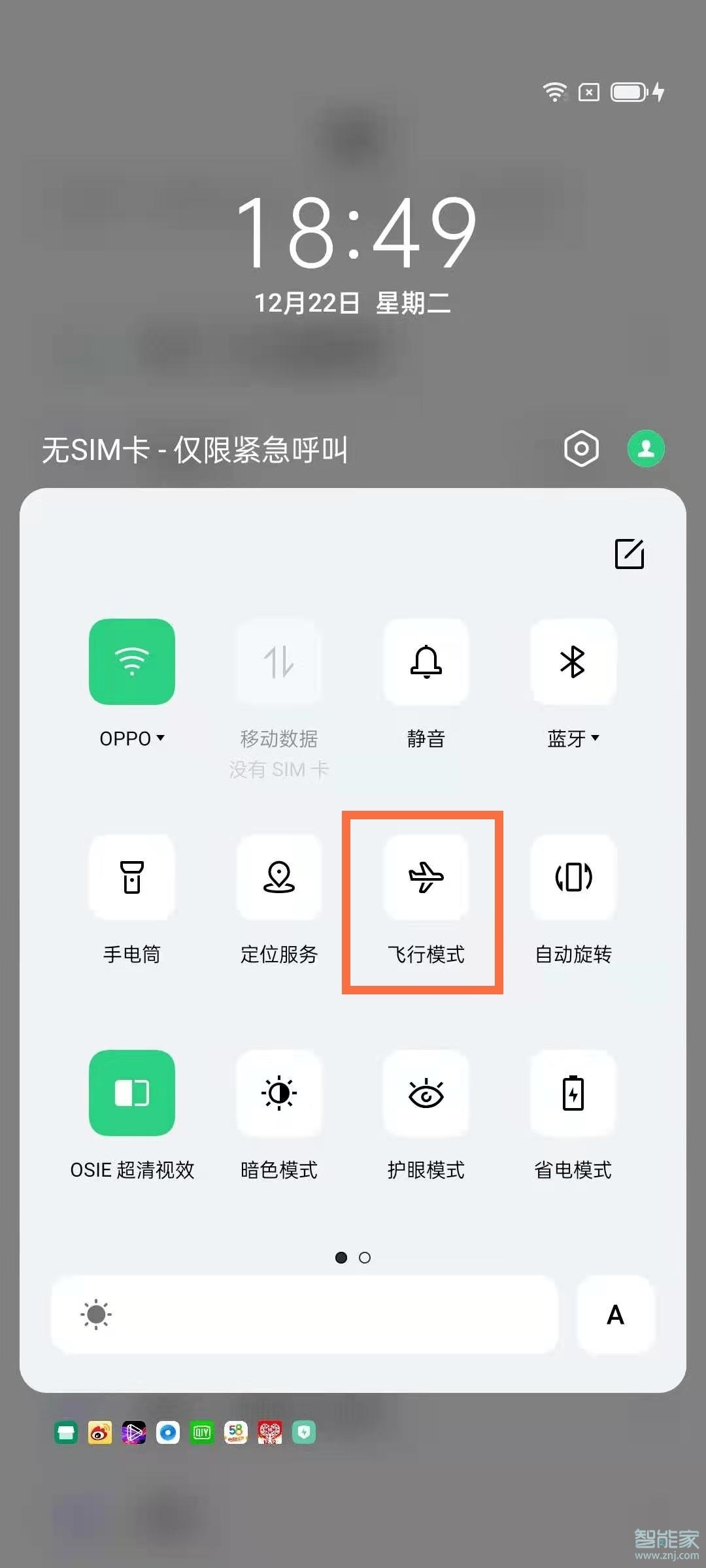This screenshot has height=1568, width=706.
Task: Edit the quick settings tile layout
Action: (630, 554)
